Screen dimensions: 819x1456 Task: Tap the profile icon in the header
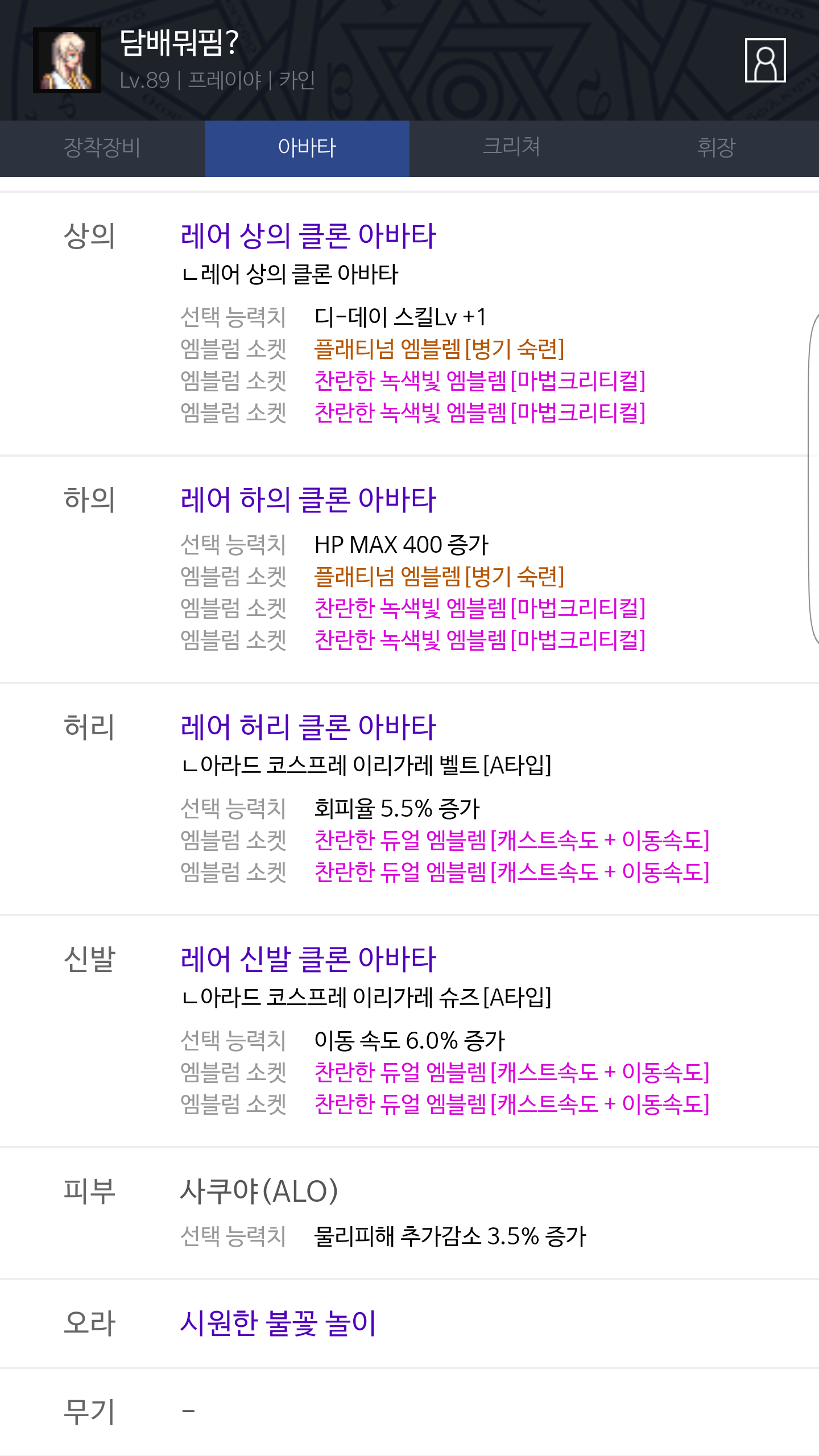tap(765, 60)
